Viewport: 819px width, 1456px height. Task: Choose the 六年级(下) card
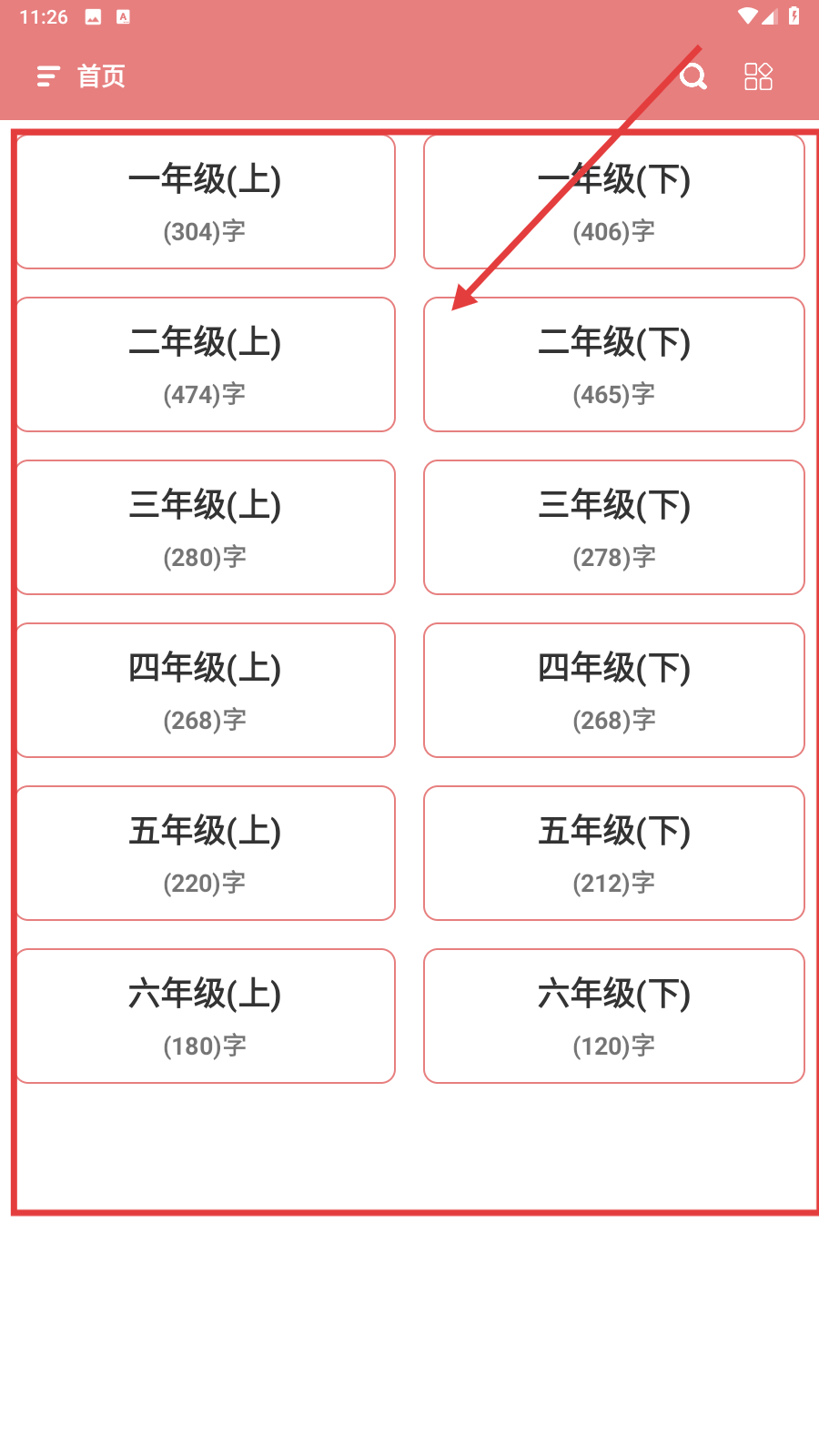click(x=614, y=1016)
